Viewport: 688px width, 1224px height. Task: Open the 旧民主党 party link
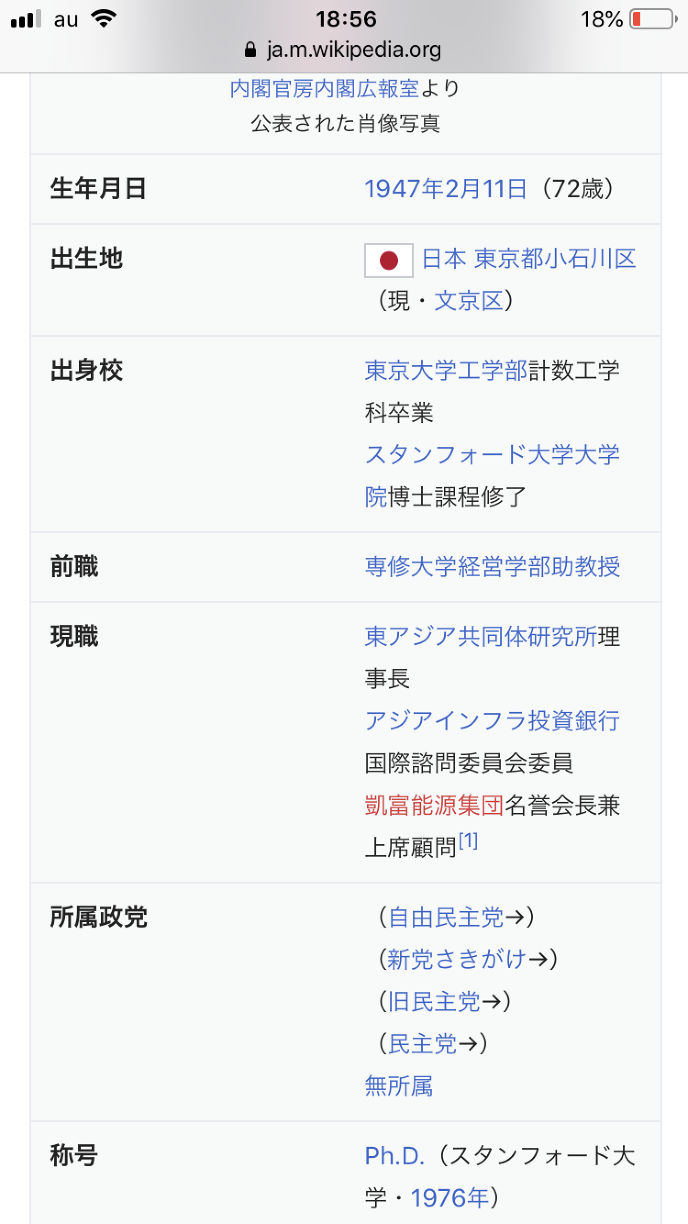(x=433, y=1001)
